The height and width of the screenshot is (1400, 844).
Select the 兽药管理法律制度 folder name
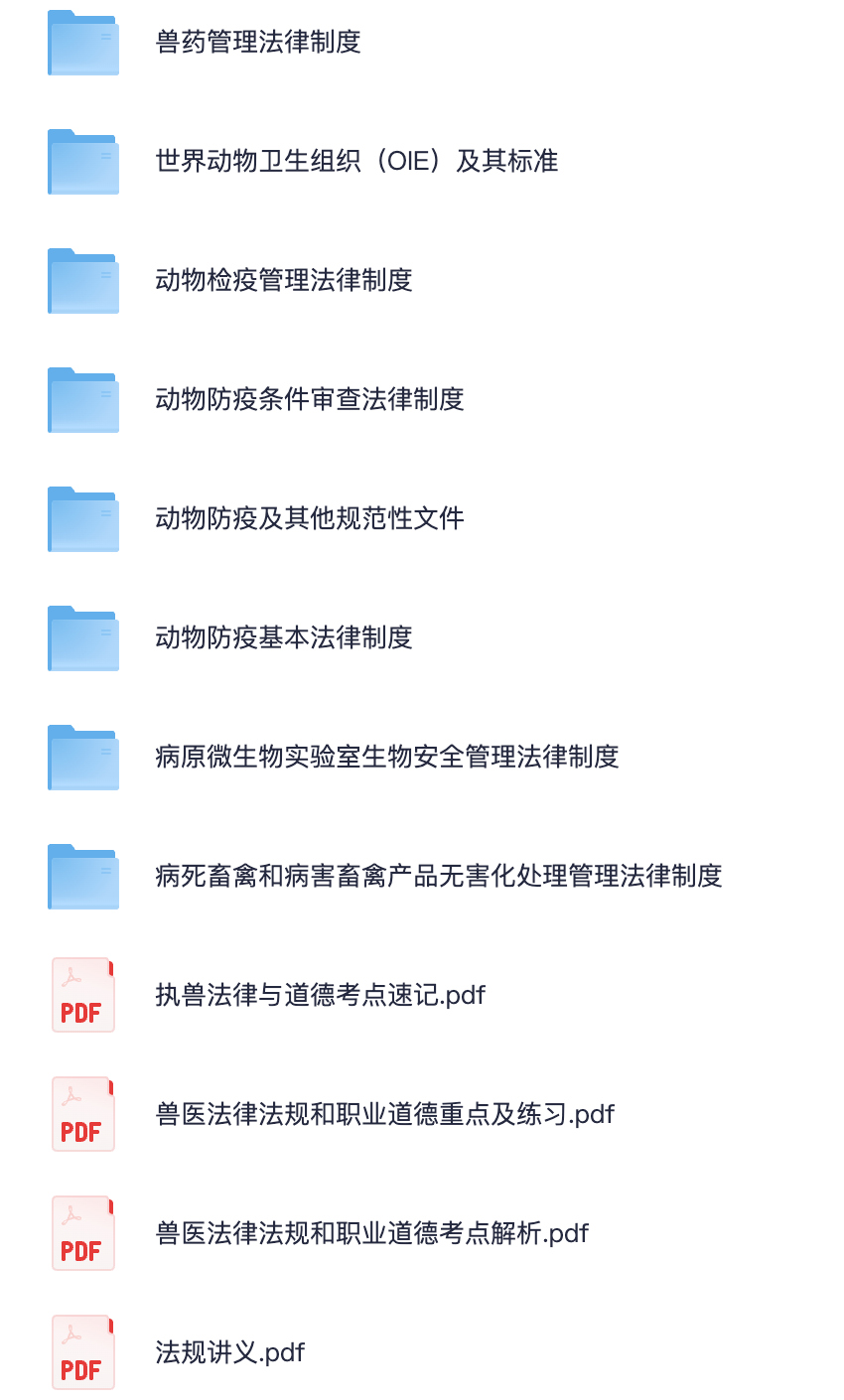pyautogui.click(x=259, y=44)
